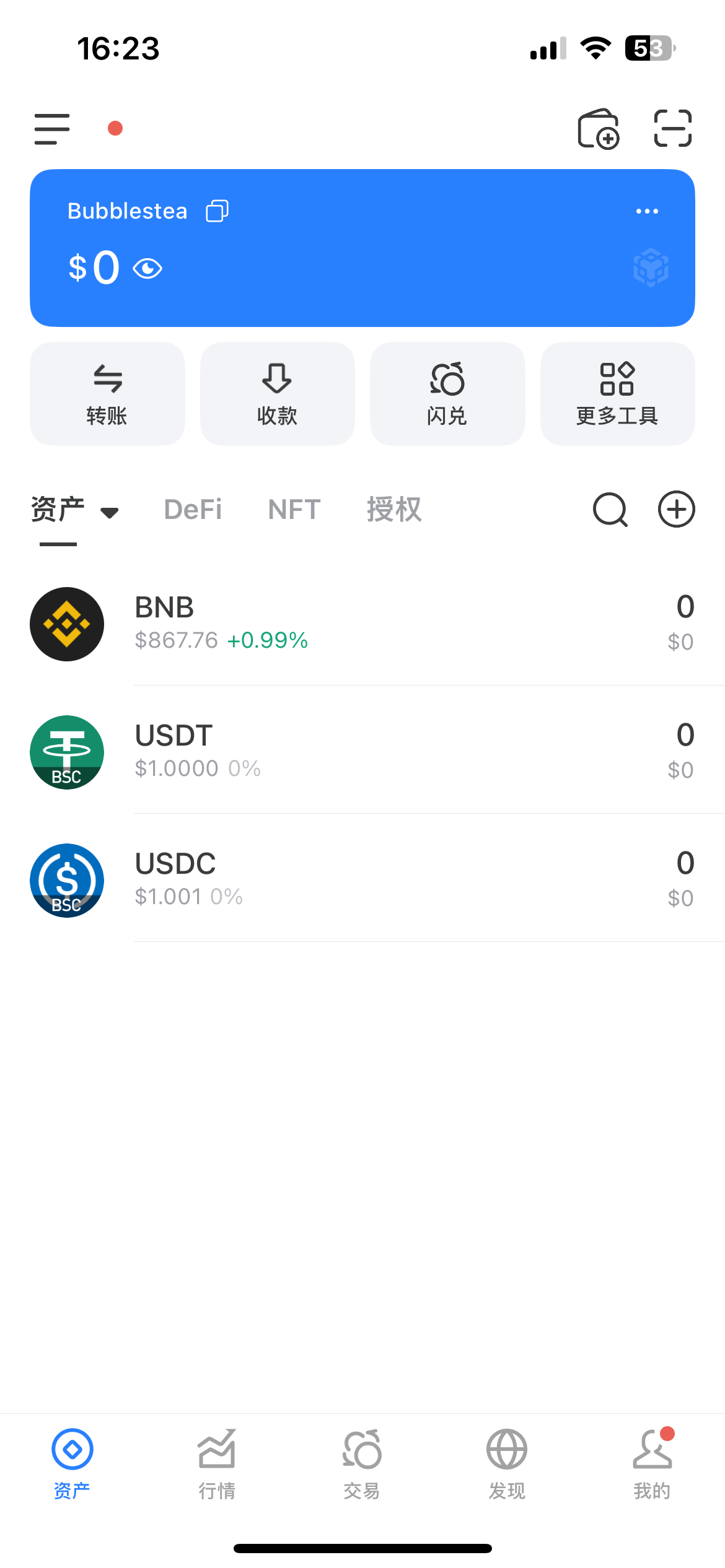This screenshot has width=725, height=1568.
Task: Expand the 资产 assets dropdown
Action: (109, 512)
